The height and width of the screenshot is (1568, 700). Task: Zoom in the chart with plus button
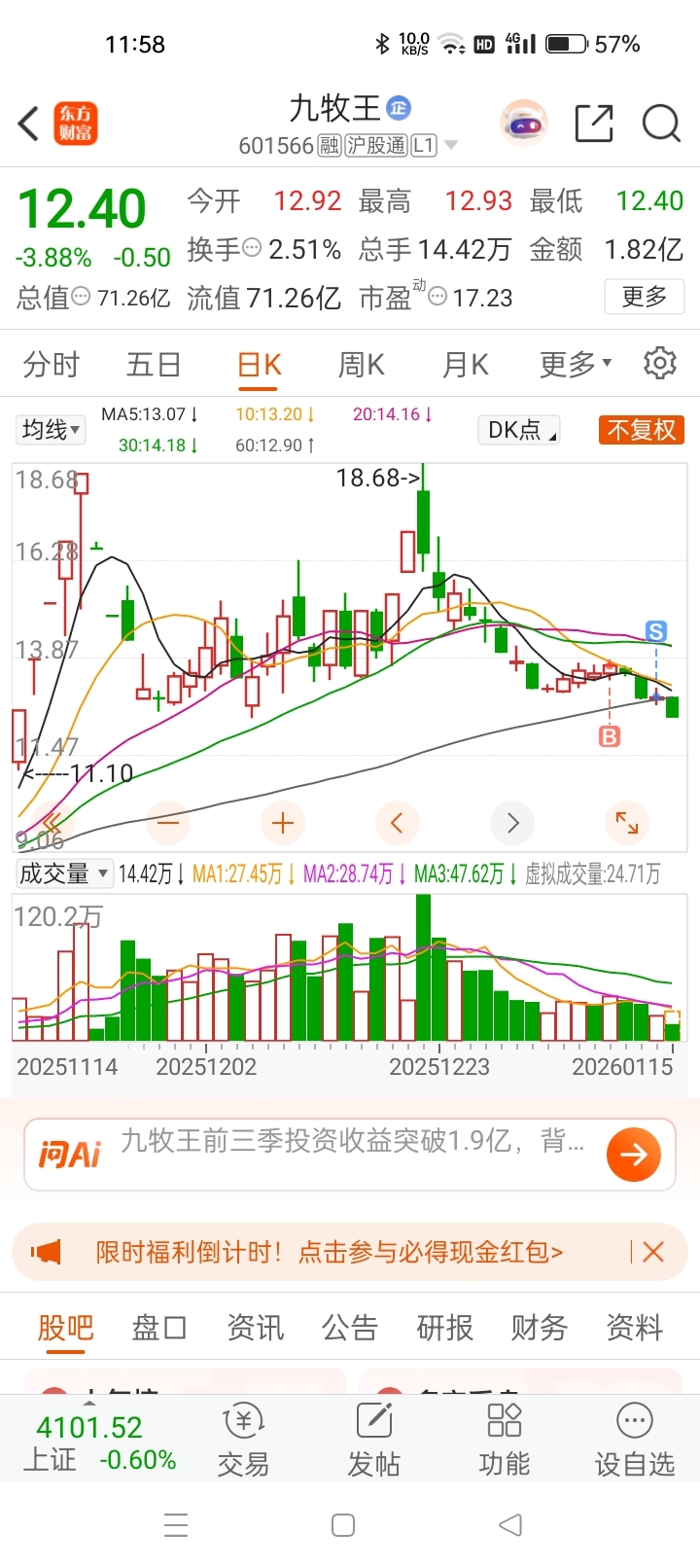pyautogui.click(x=283, y=824)
